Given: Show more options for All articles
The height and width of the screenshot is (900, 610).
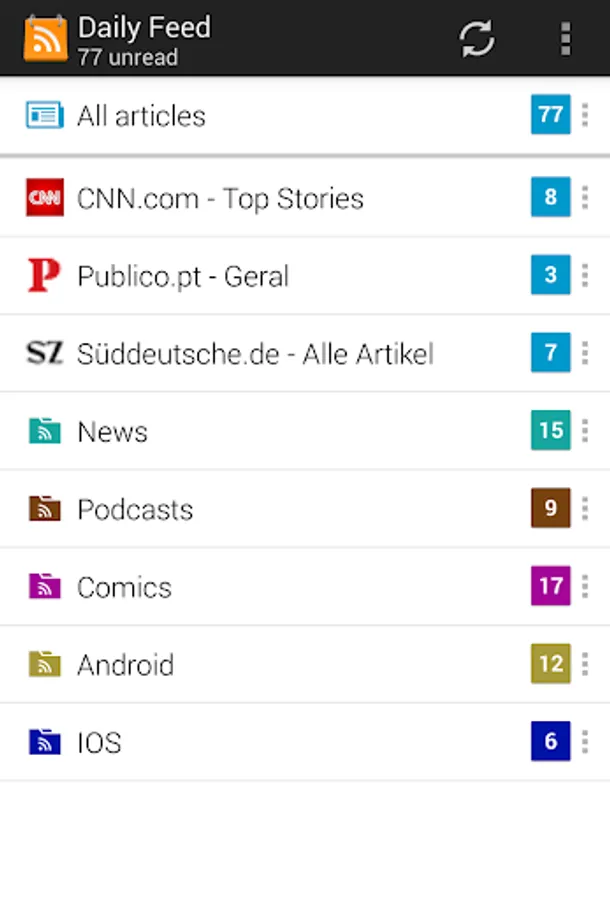Looking at the screenshot, I should coord(585,115).
